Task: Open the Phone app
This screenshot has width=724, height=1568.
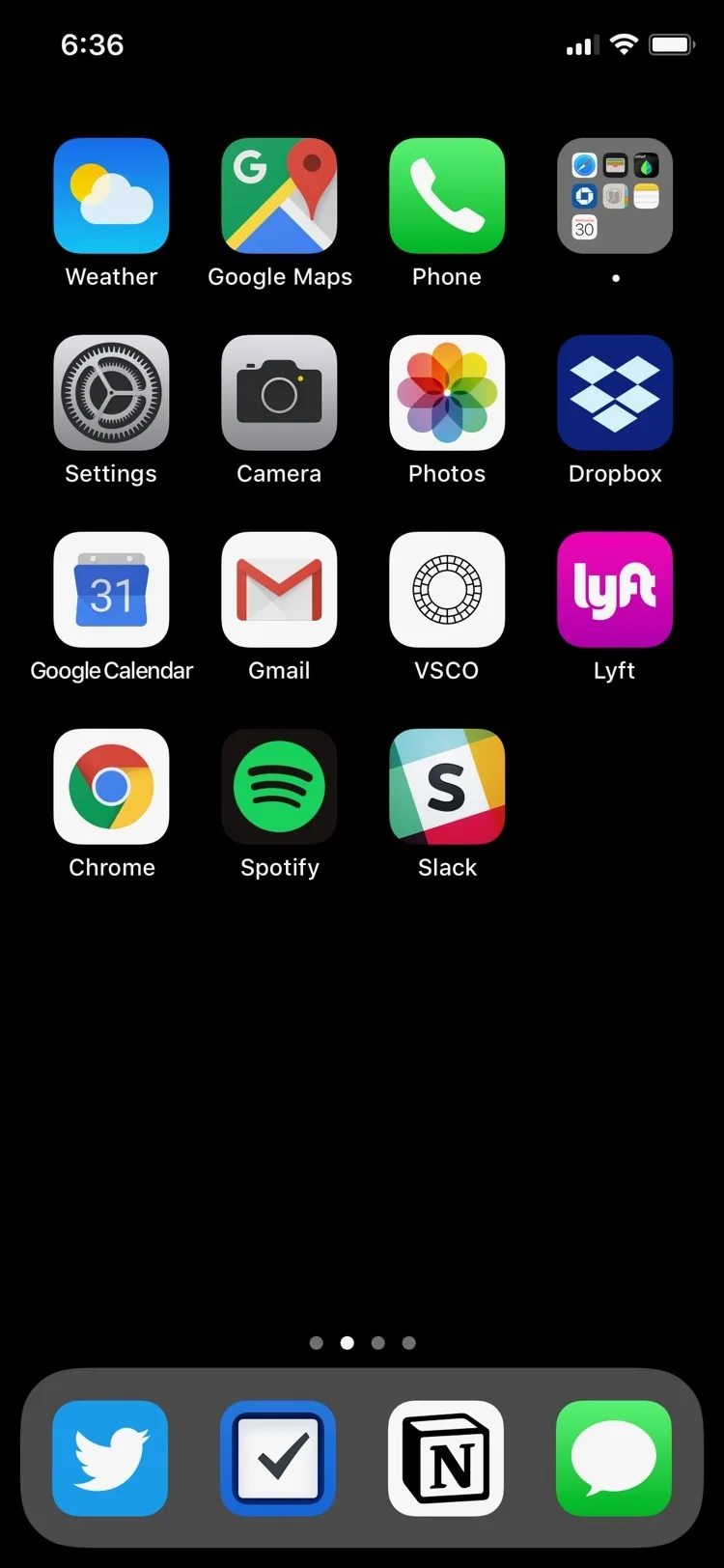Action: [447, 196]
